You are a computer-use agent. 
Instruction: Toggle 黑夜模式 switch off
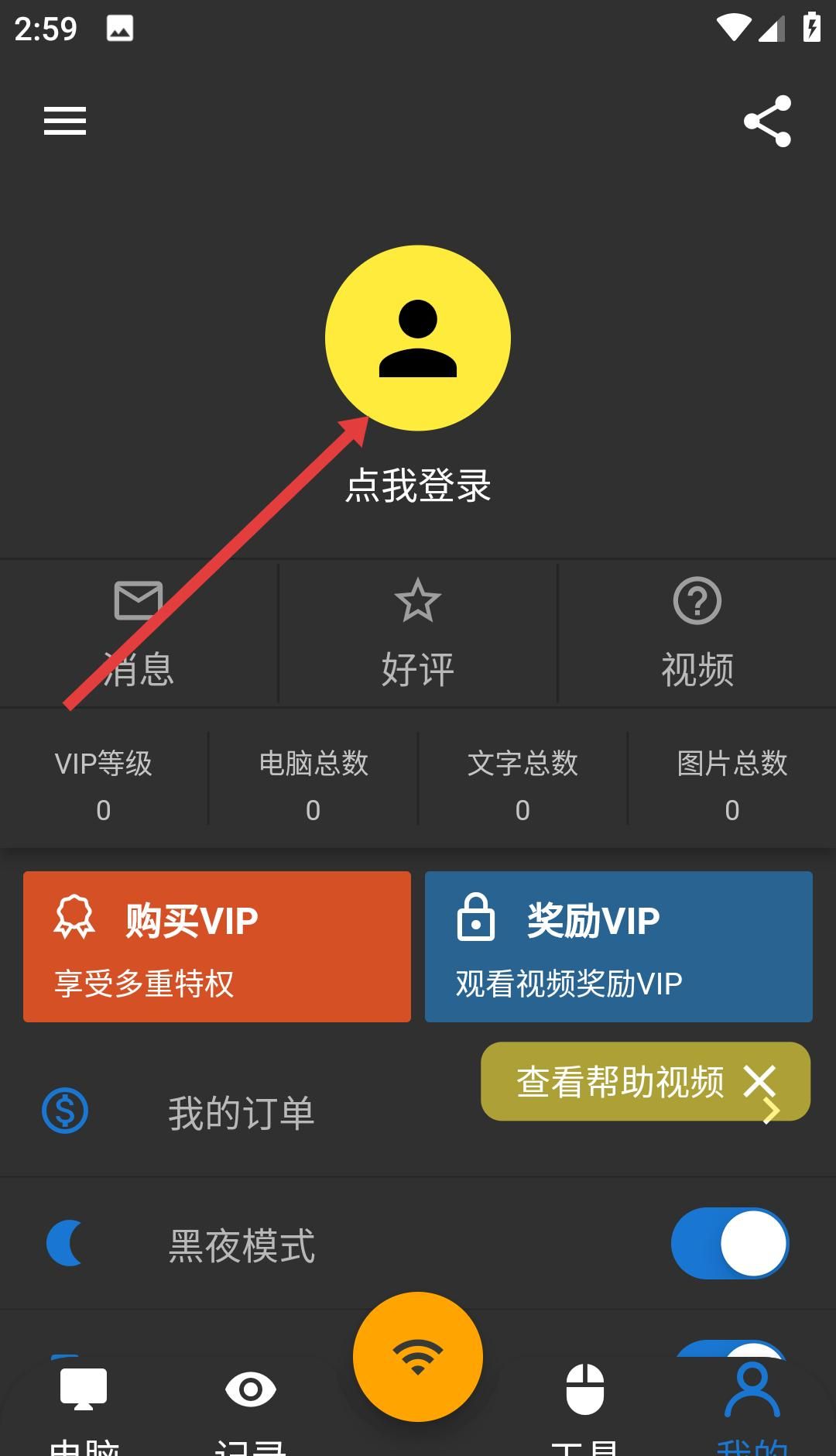[729, 1244]
